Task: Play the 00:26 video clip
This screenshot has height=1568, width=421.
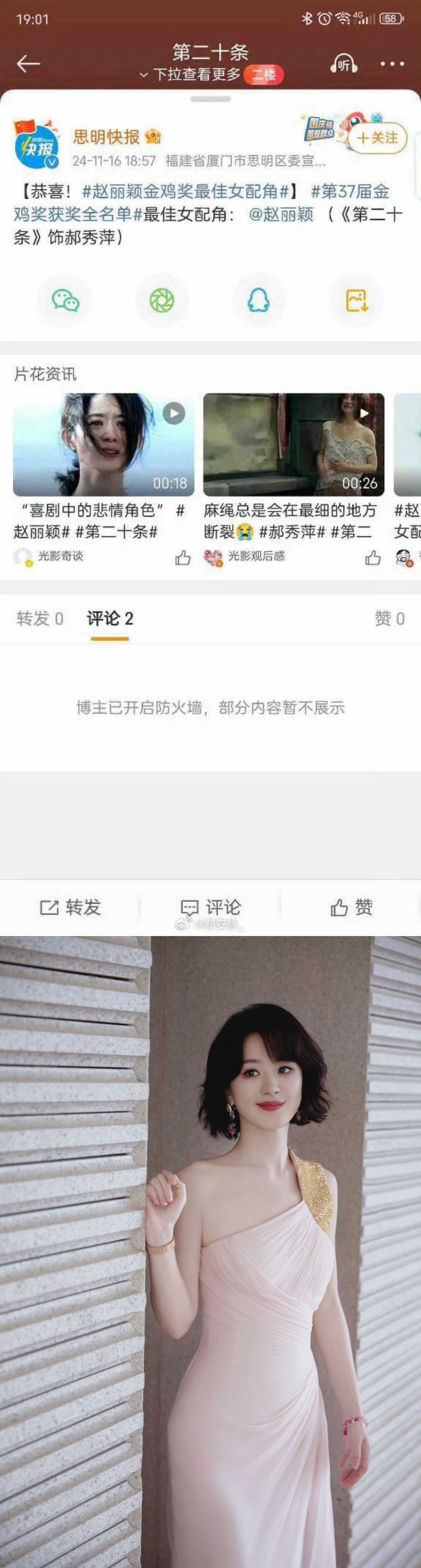Action: pos(293,444)
